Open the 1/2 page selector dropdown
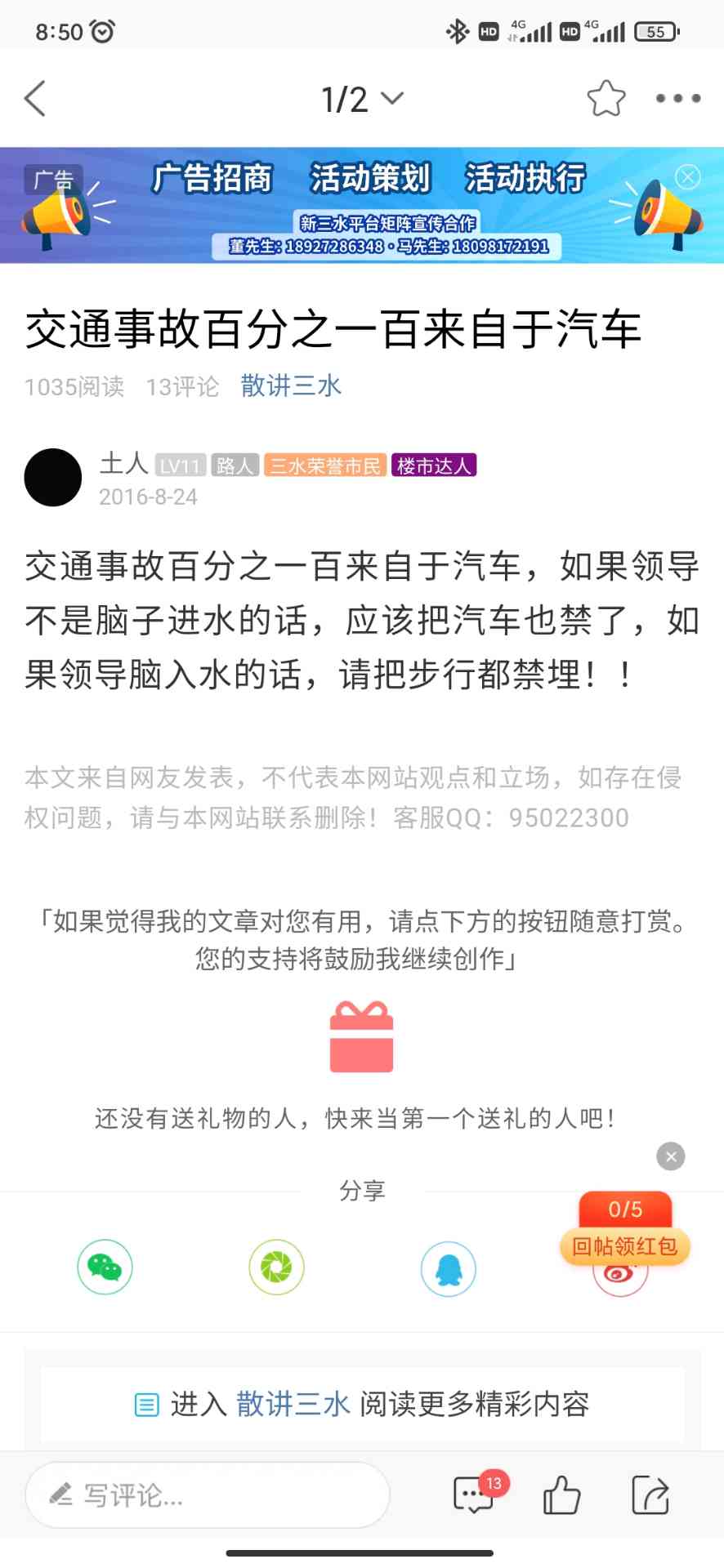The width and height of the screenshot is (724, 1568). click(361, 100)
